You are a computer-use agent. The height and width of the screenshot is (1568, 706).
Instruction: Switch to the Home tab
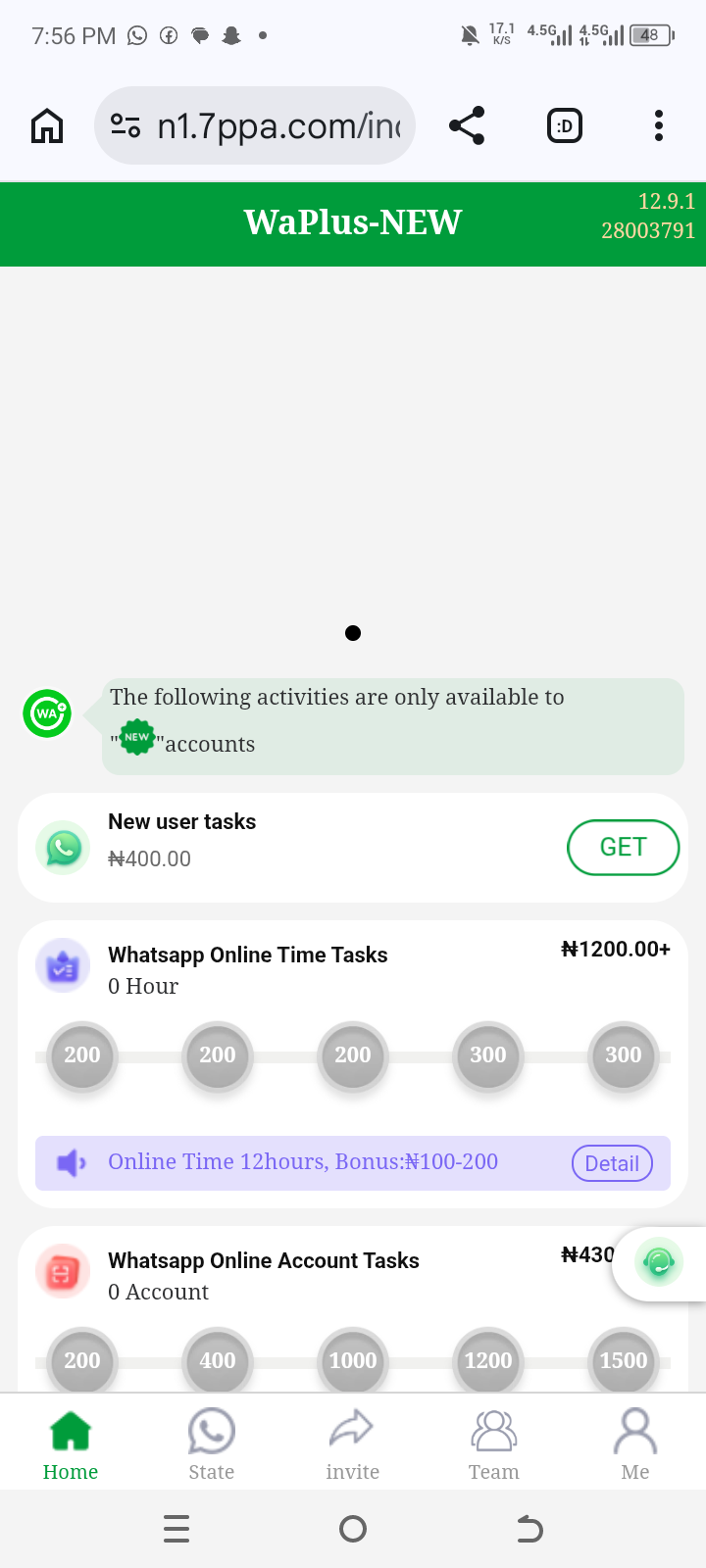click(71, 1445)
